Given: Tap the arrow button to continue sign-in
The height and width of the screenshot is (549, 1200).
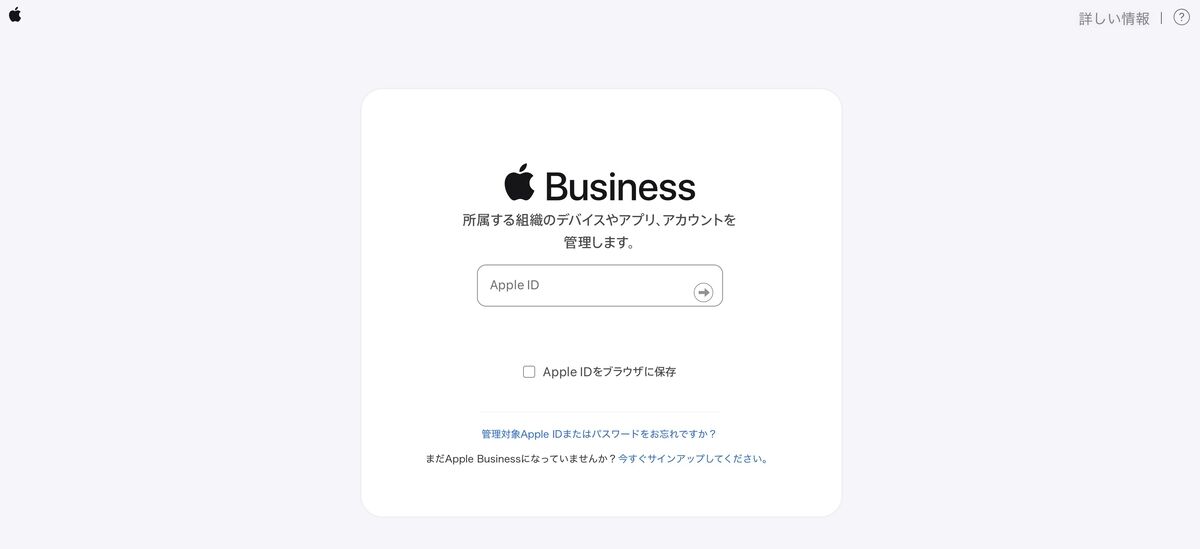Looking at the screenshot, I should coord(704,292).
